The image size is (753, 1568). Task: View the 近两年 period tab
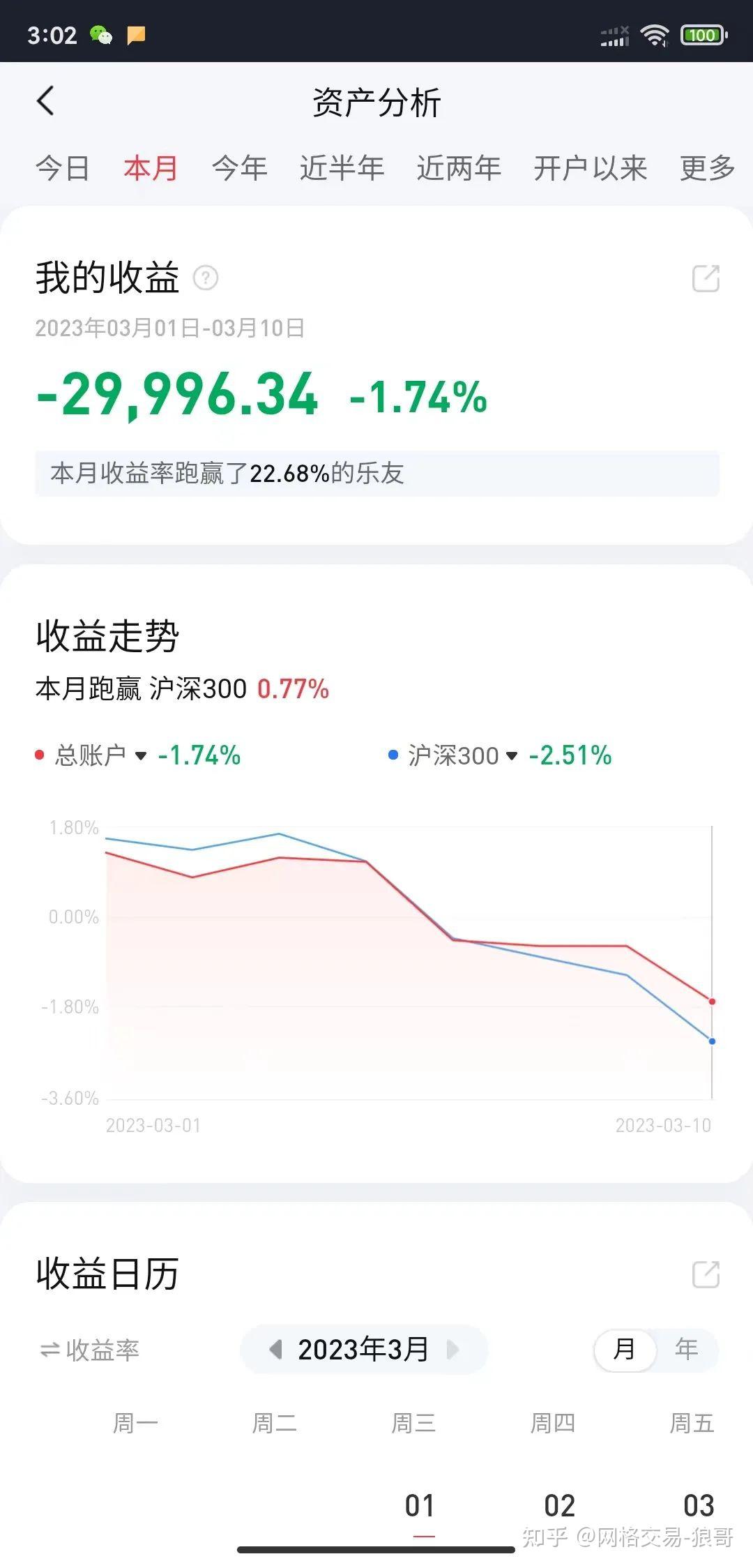(459, 168)
